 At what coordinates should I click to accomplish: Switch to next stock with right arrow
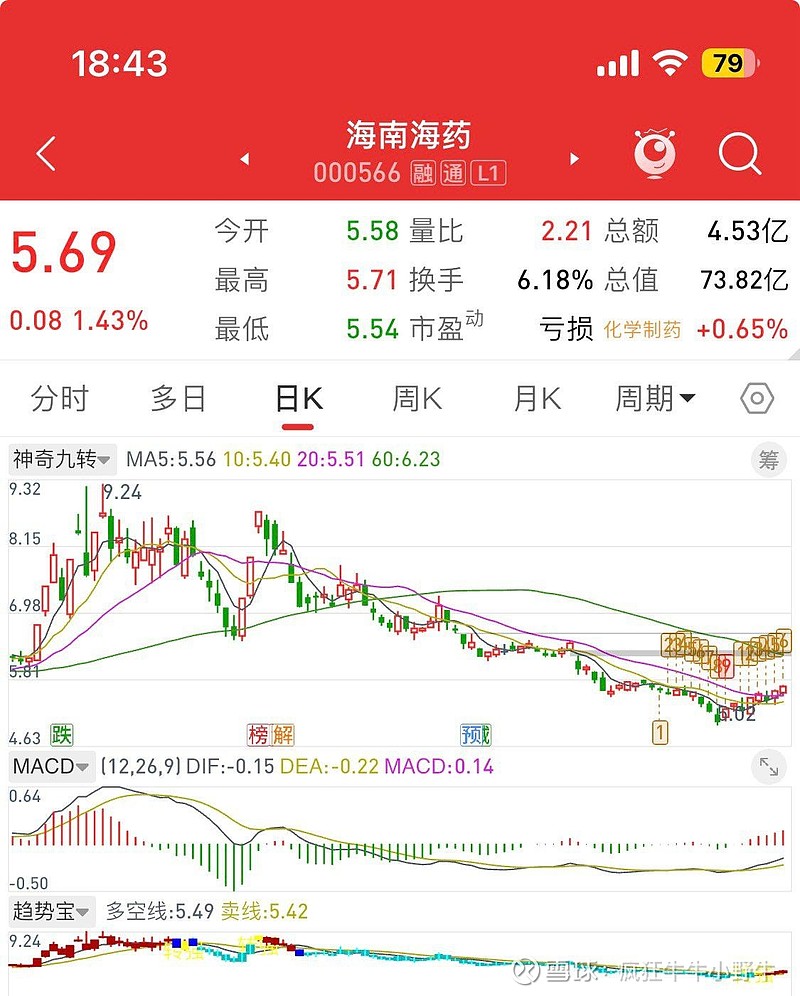click(574, 159)
